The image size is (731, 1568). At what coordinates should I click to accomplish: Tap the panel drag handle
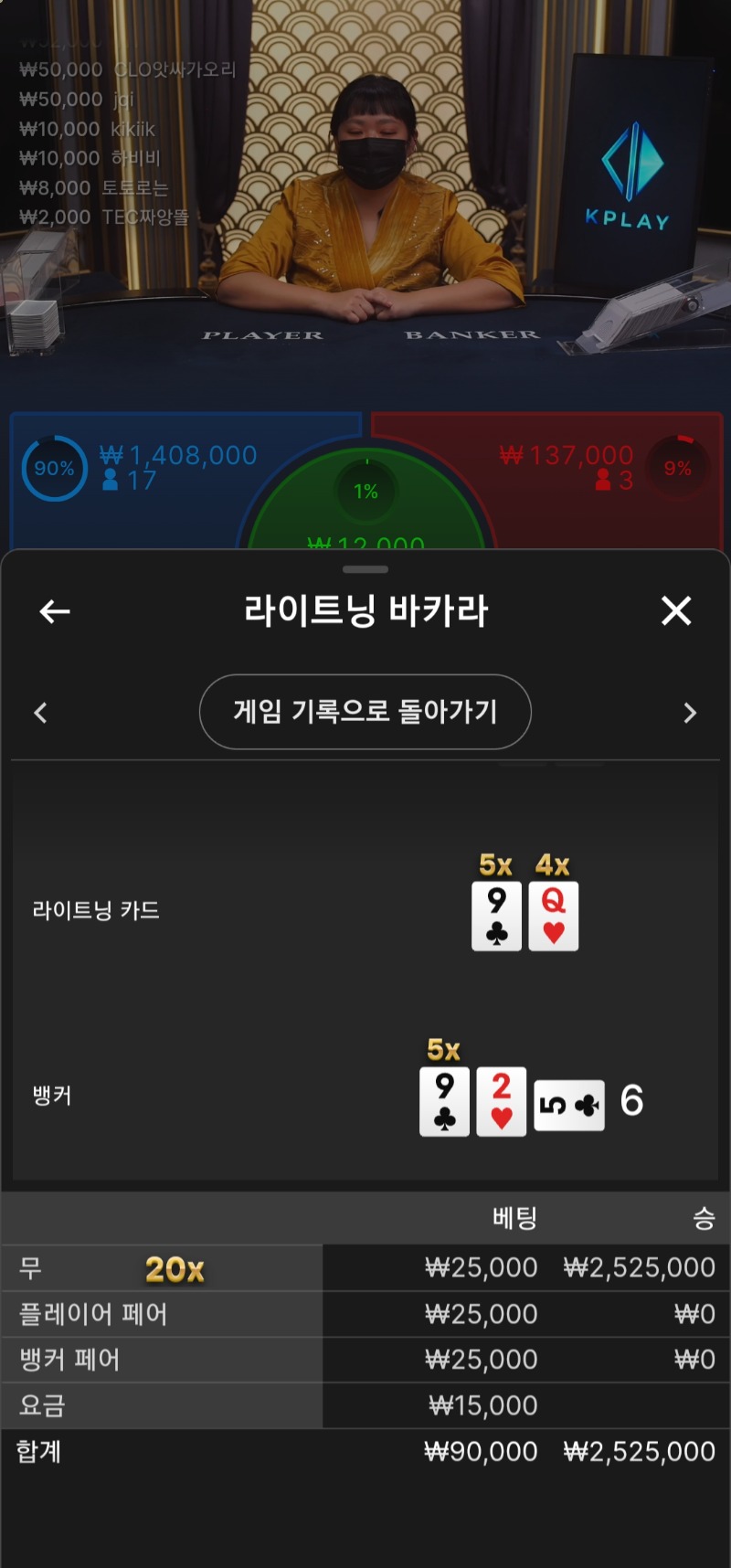365,569
